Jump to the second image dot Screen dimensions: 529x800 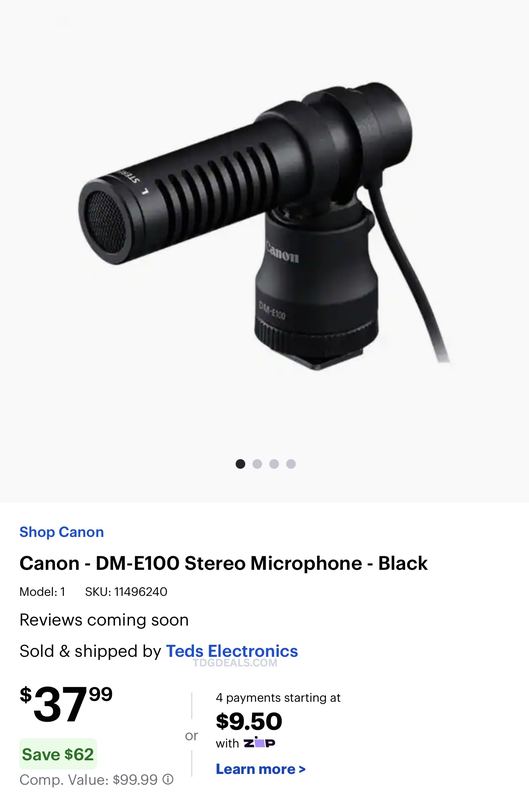[257, 464]
